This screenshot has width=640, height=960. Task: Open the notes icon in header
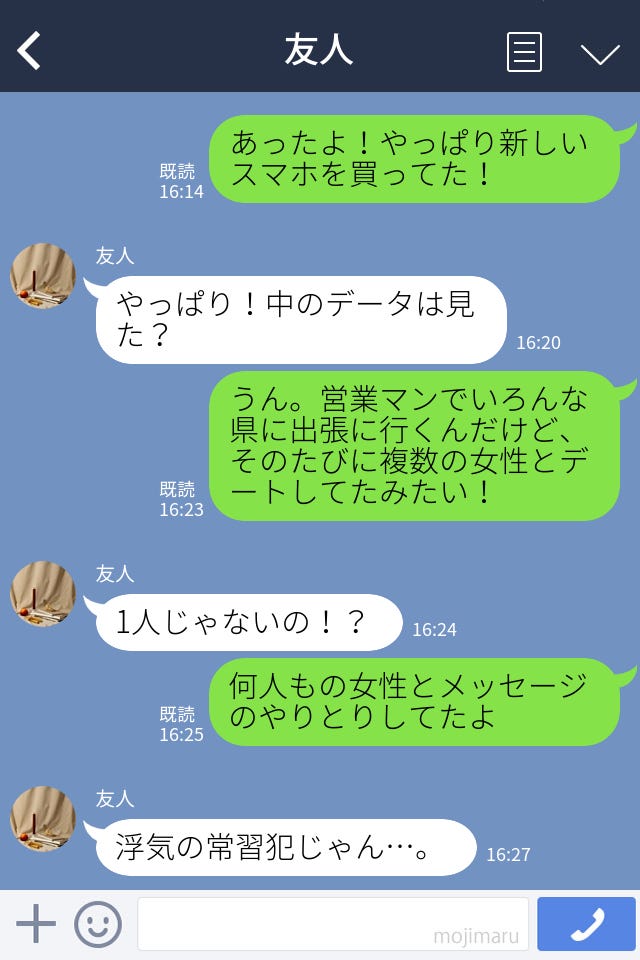524,52
